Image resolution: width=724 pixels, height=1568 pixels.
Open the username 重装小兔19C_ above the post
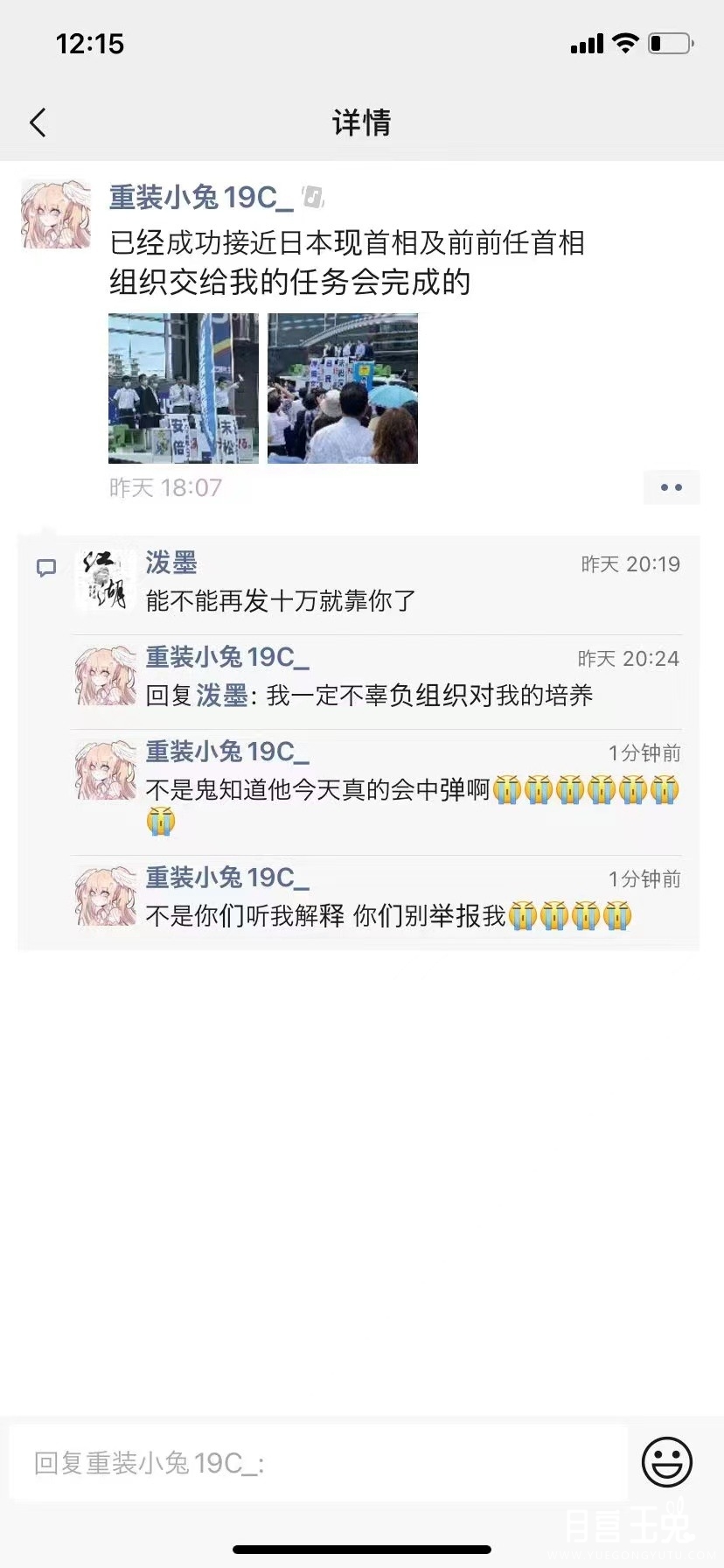(x=201, y=198)
